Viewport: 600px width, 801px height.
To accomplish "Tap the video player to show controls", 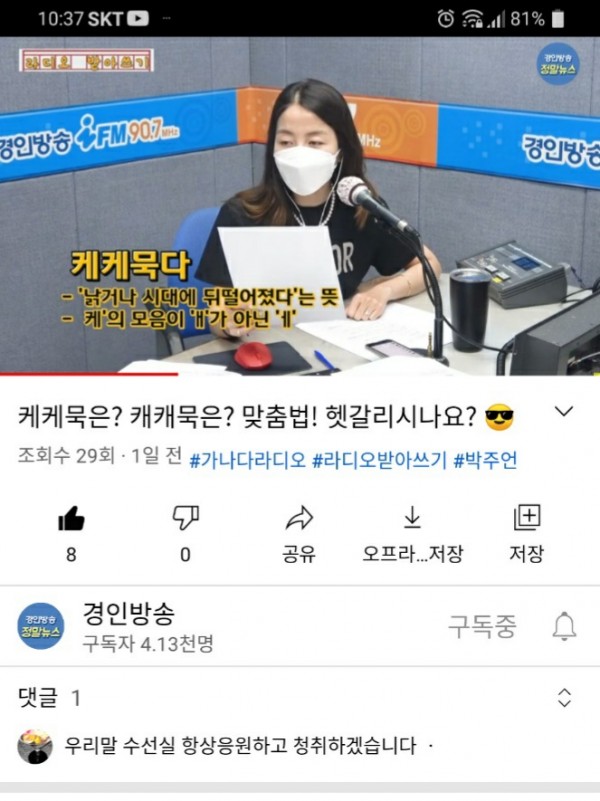I will tap(300, 205).
